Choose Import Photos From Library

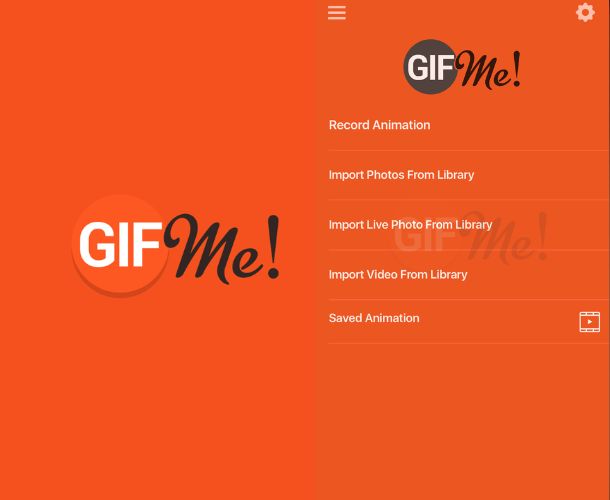click(401, 175)
